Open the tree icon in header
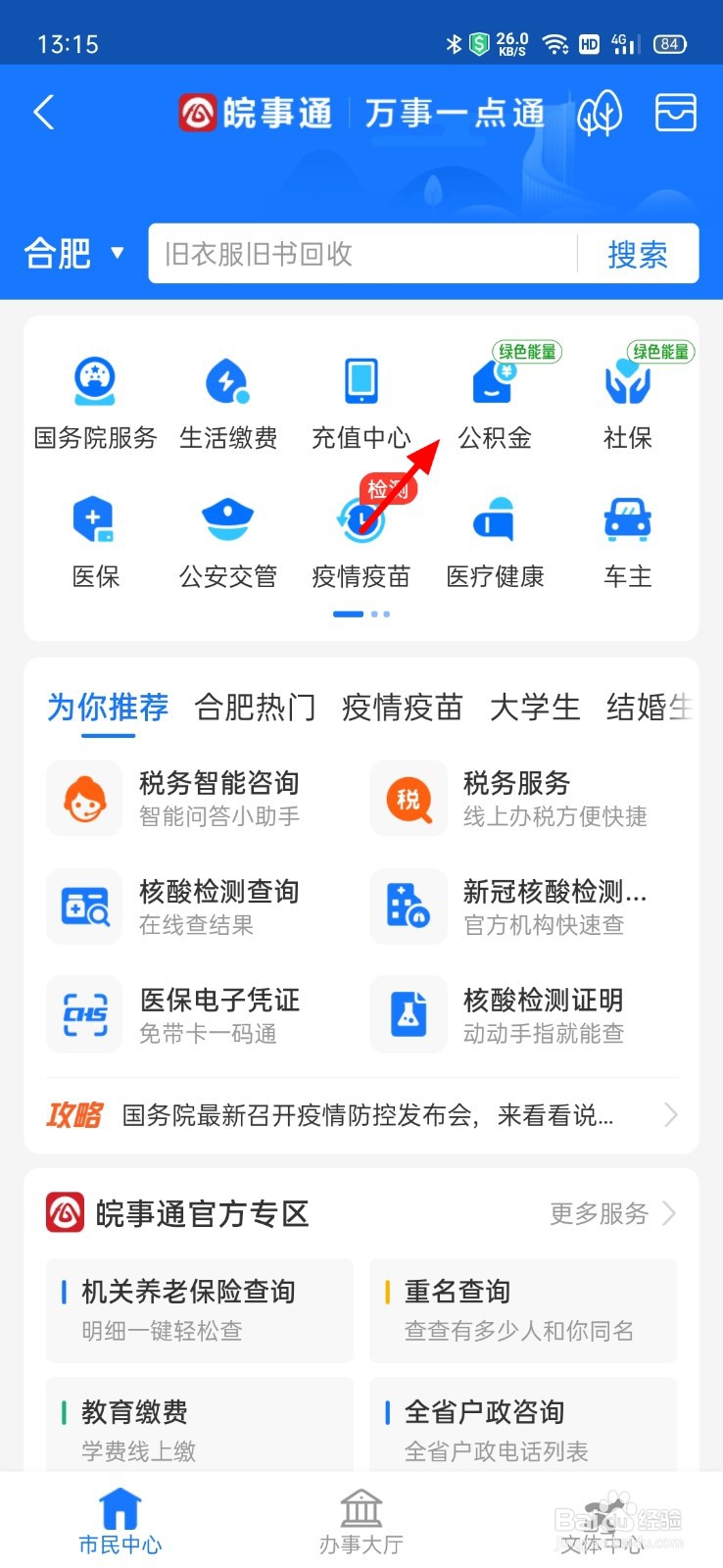723x1568 pixels. click(600, 113)
